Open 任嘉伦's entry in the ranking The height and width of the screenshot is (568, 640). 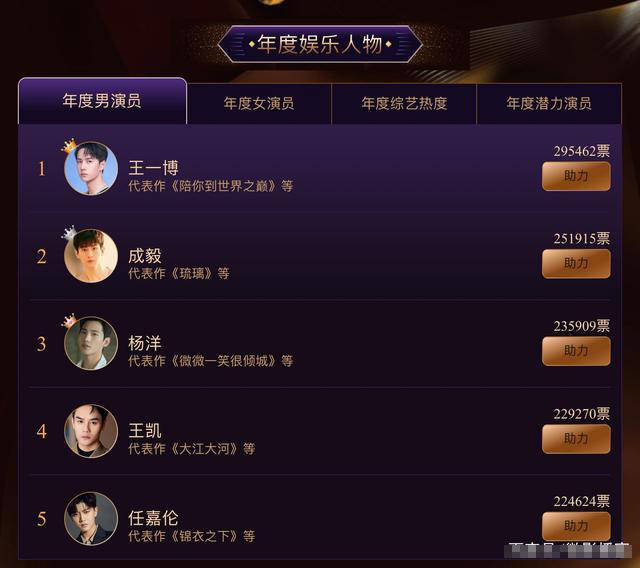[153, 518]
